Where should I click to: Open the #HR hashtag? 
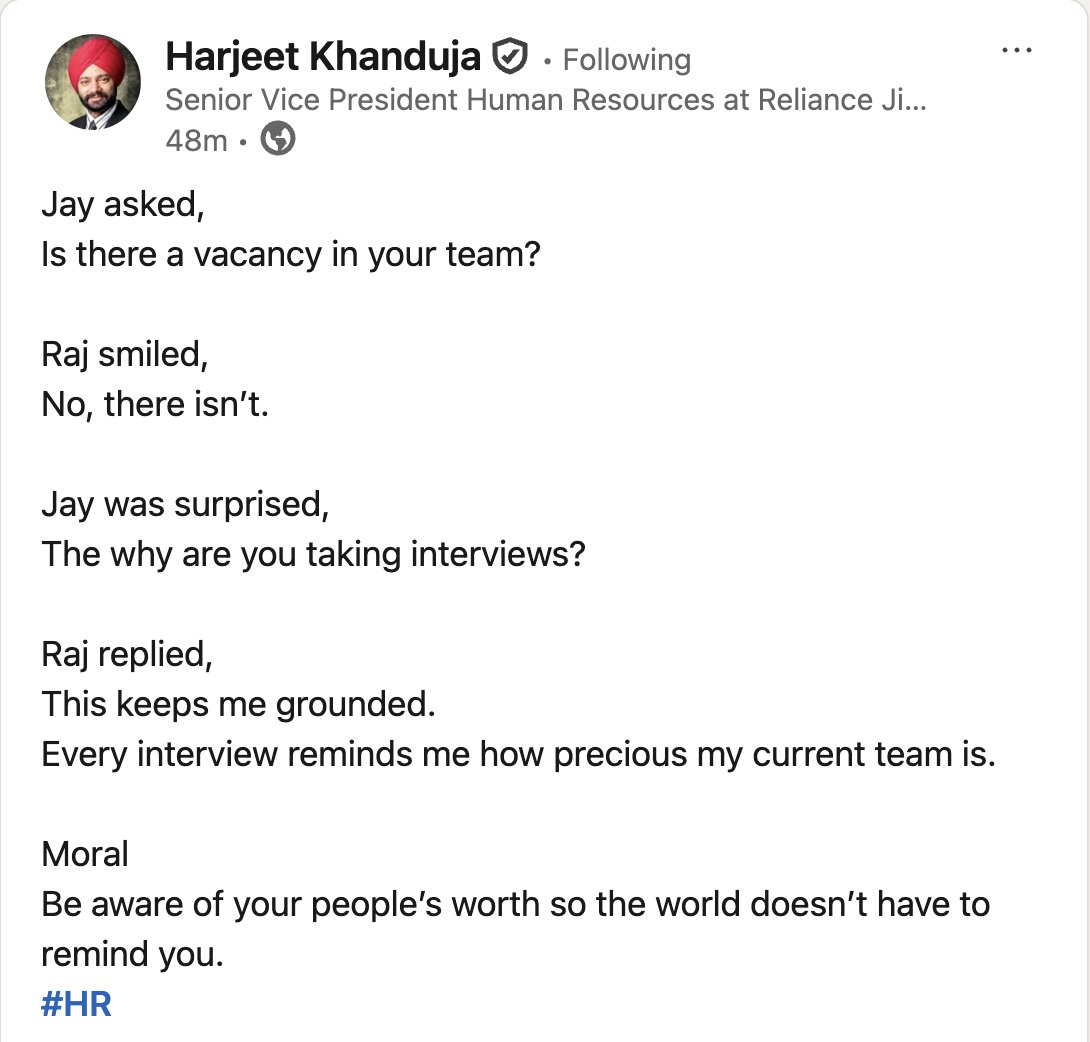[76, 1003]
